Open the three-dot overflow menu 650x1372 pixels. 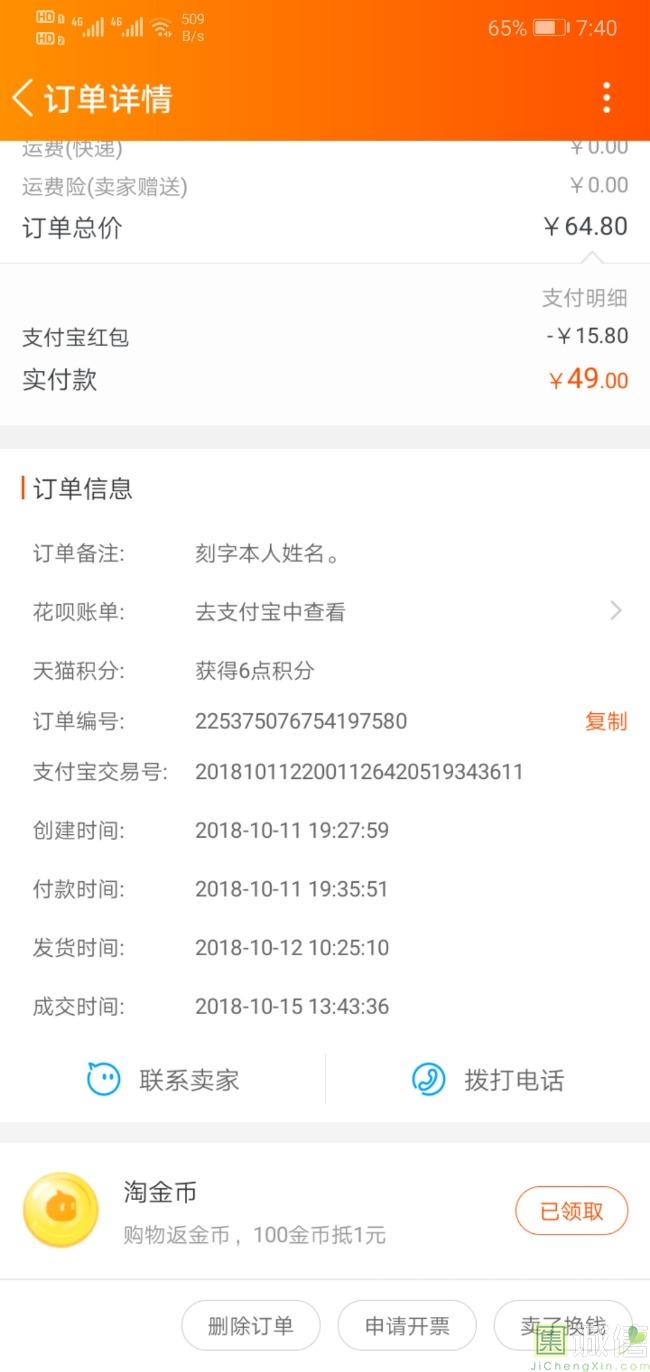coord(606,98)
